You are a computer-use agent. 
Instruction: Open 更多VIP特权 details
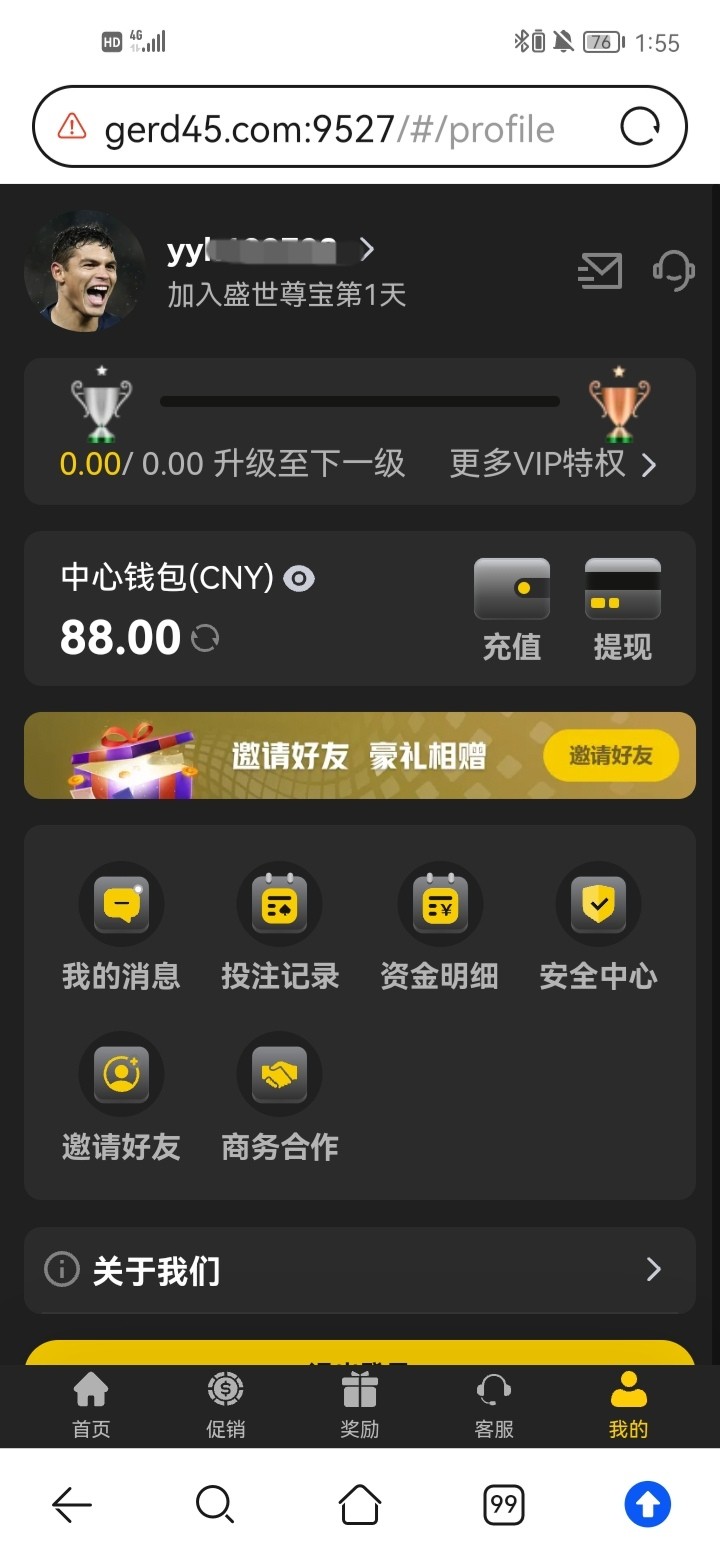pyautogui.click(x=553, y=464)
